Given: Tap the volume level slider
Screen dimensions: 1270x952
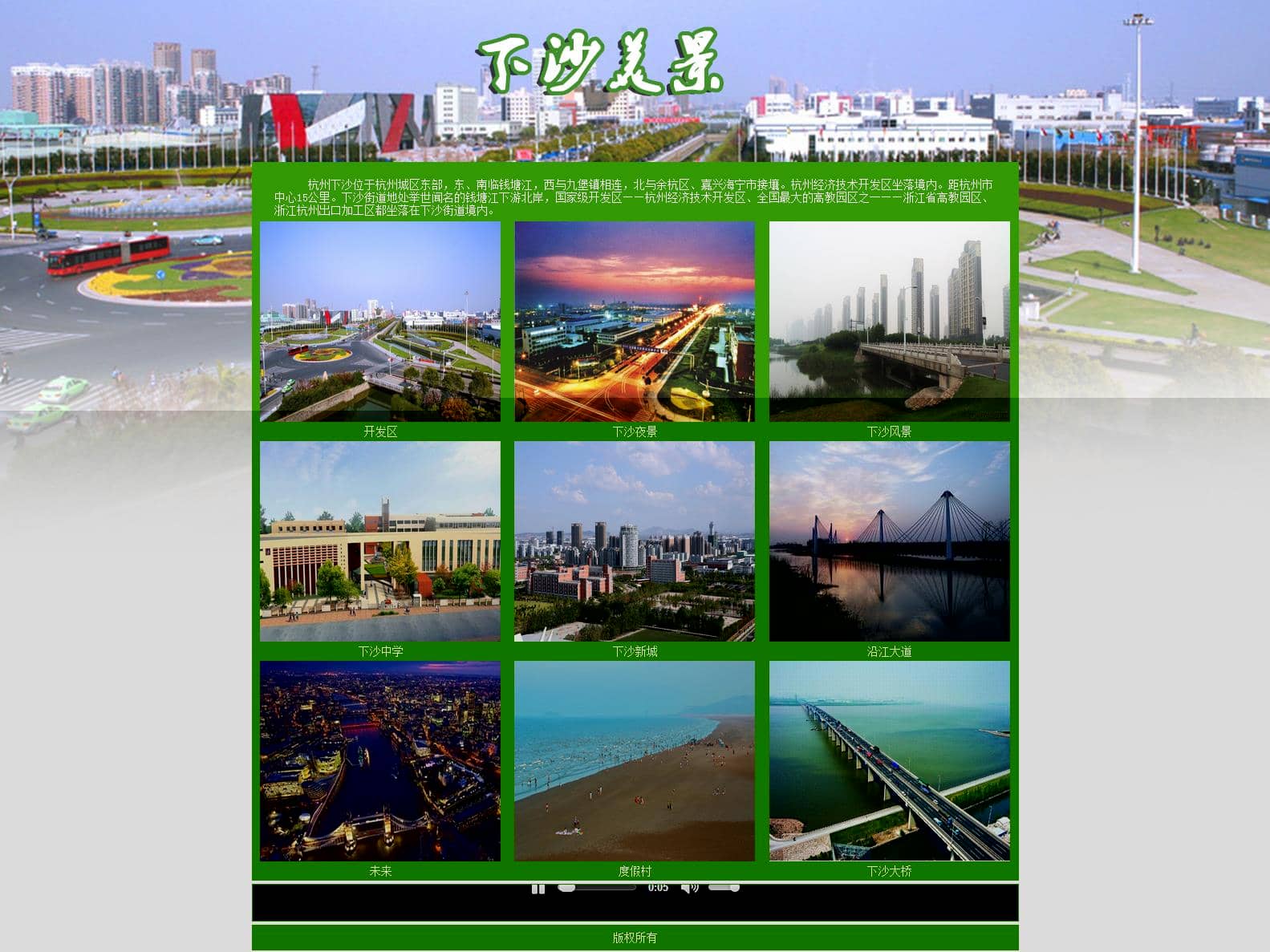Looking at the screenshot, I should click(723, 887).
